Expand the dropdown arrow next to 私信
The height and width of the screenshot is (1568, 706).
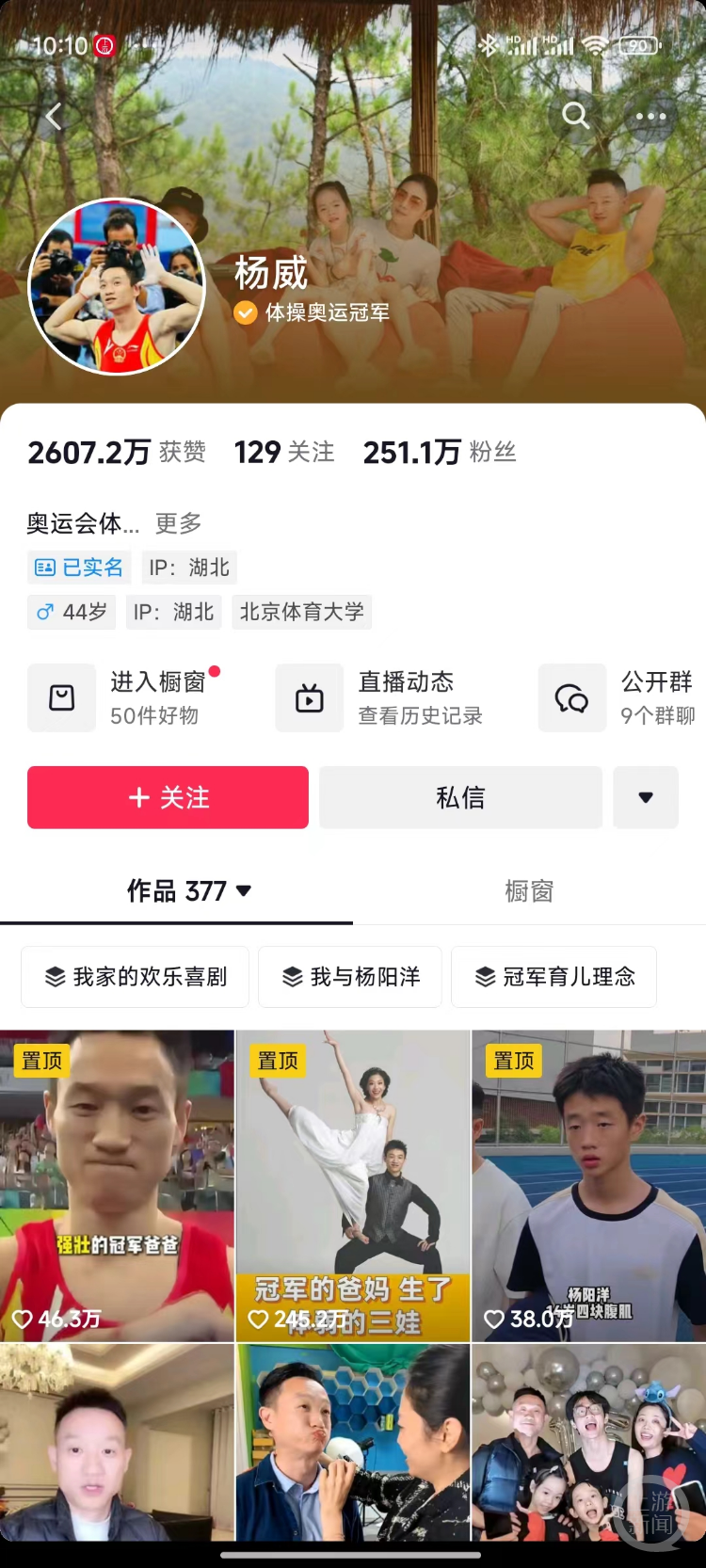coord(646,797)
